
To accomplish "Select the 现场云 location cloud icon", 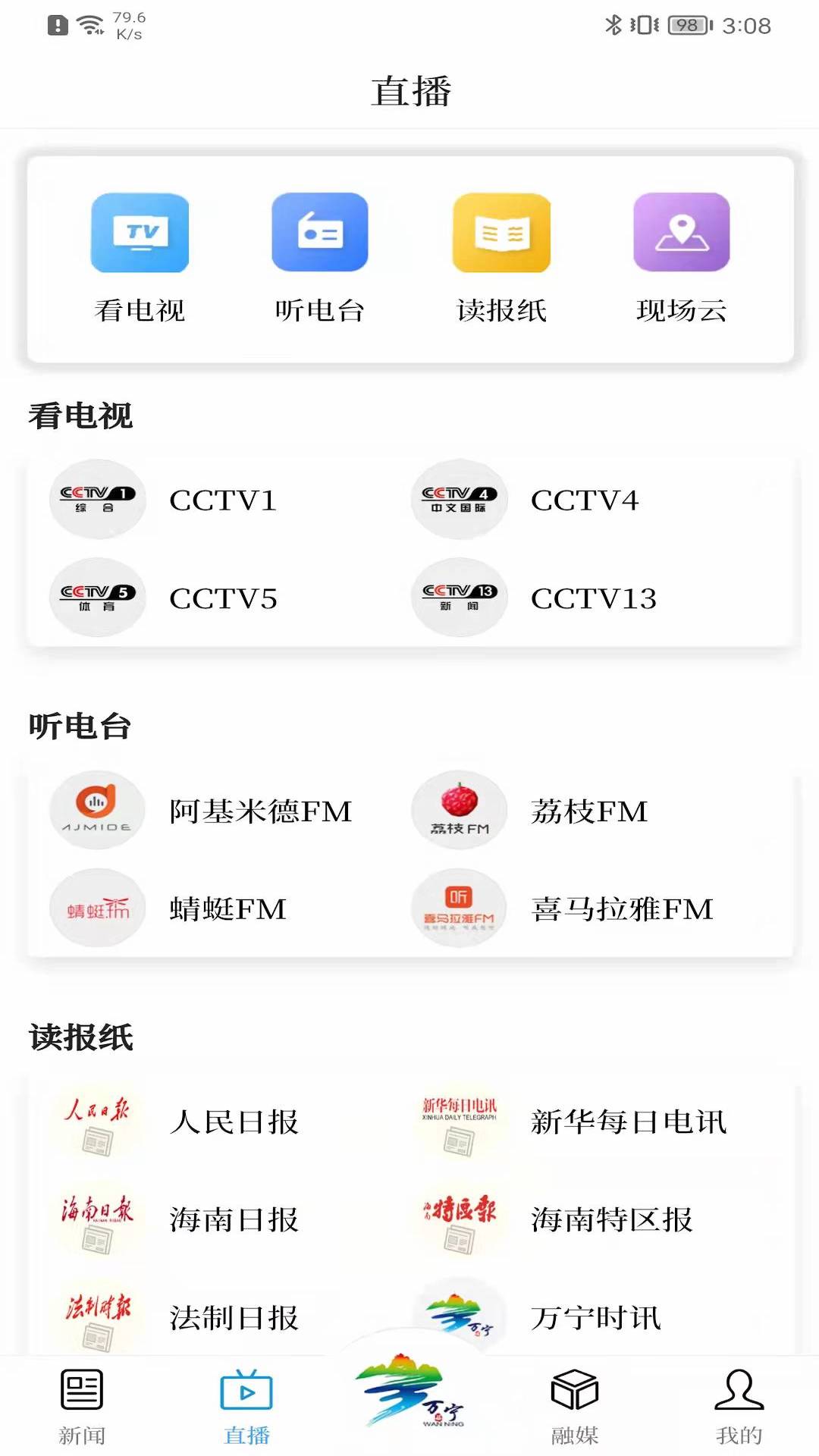I will [x=682, y=233].
